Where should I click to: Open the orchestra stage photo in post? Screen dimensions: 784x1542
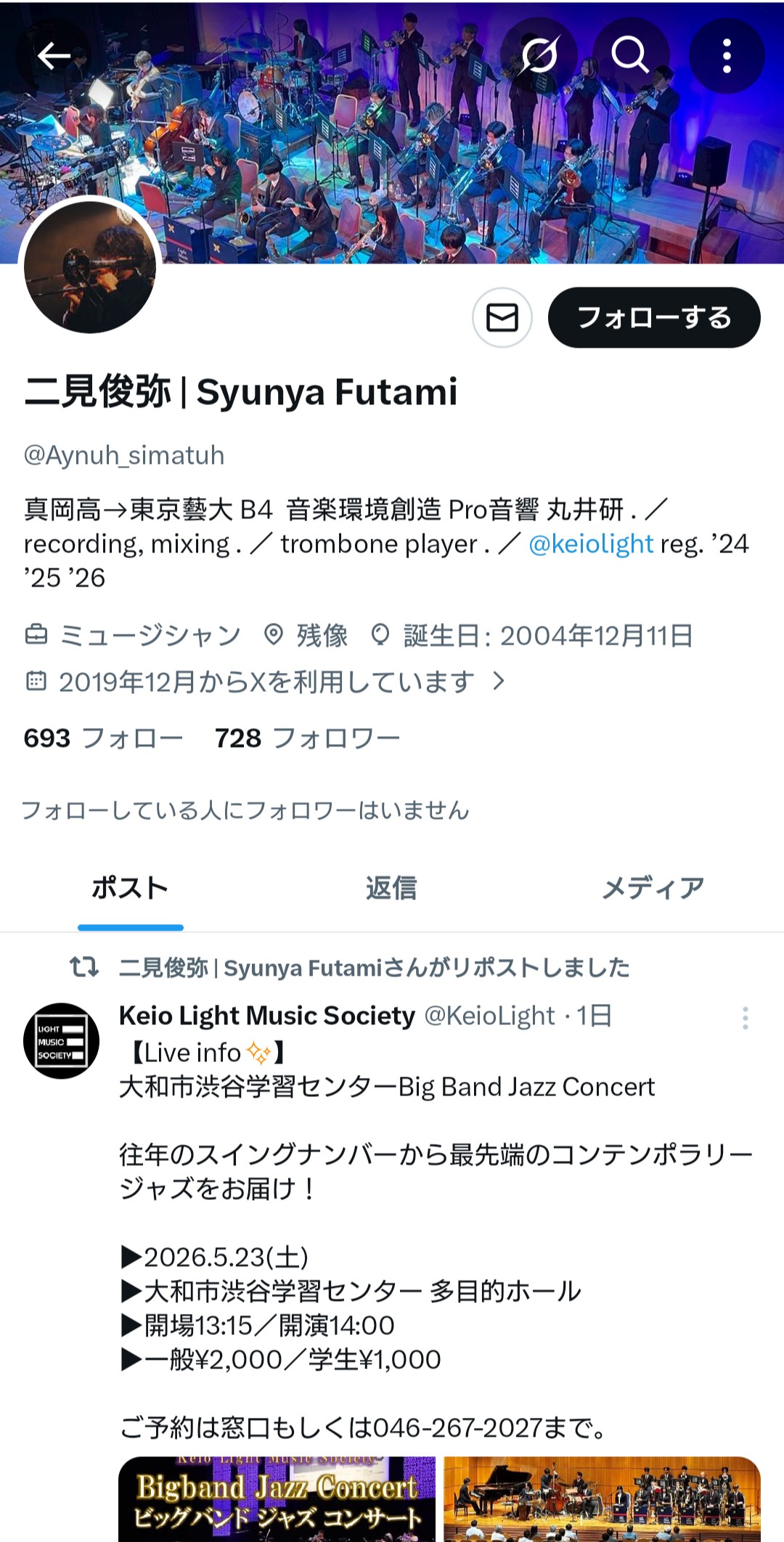pyautogui.click(x=602, y=1498)
